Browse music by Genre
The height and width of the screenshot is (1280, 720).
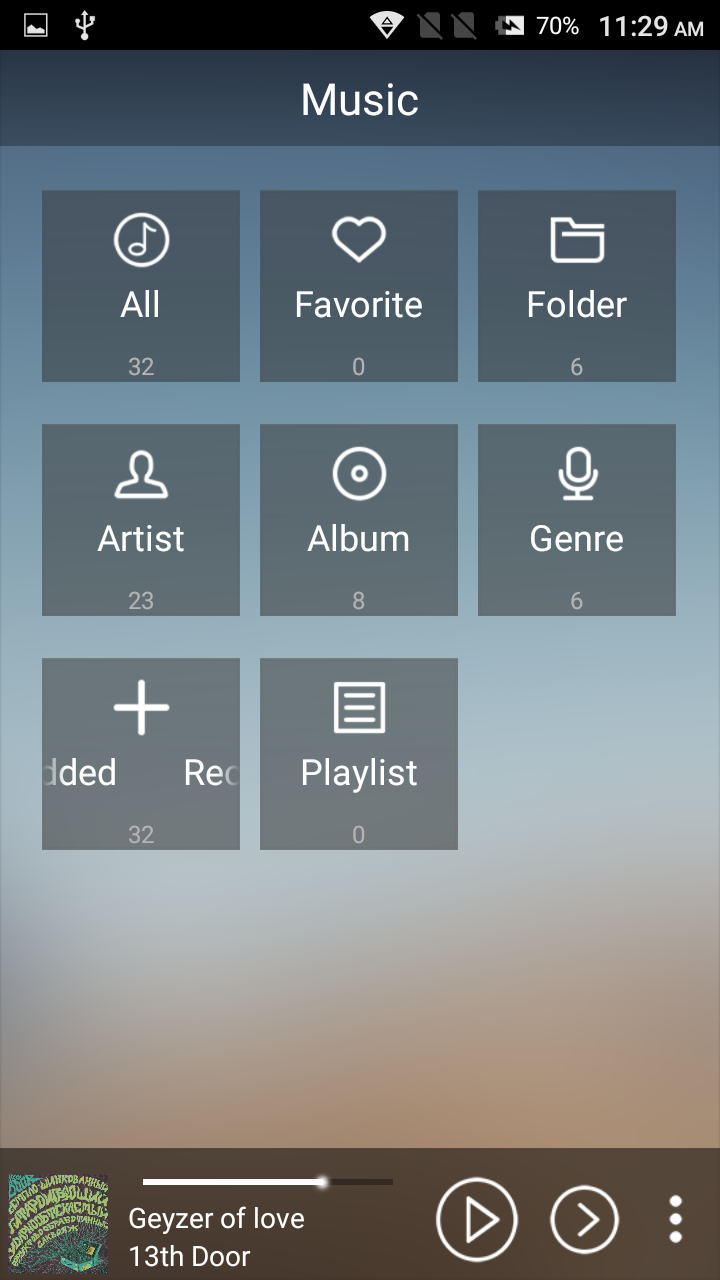pyautogui.click(x=577, y=520)
